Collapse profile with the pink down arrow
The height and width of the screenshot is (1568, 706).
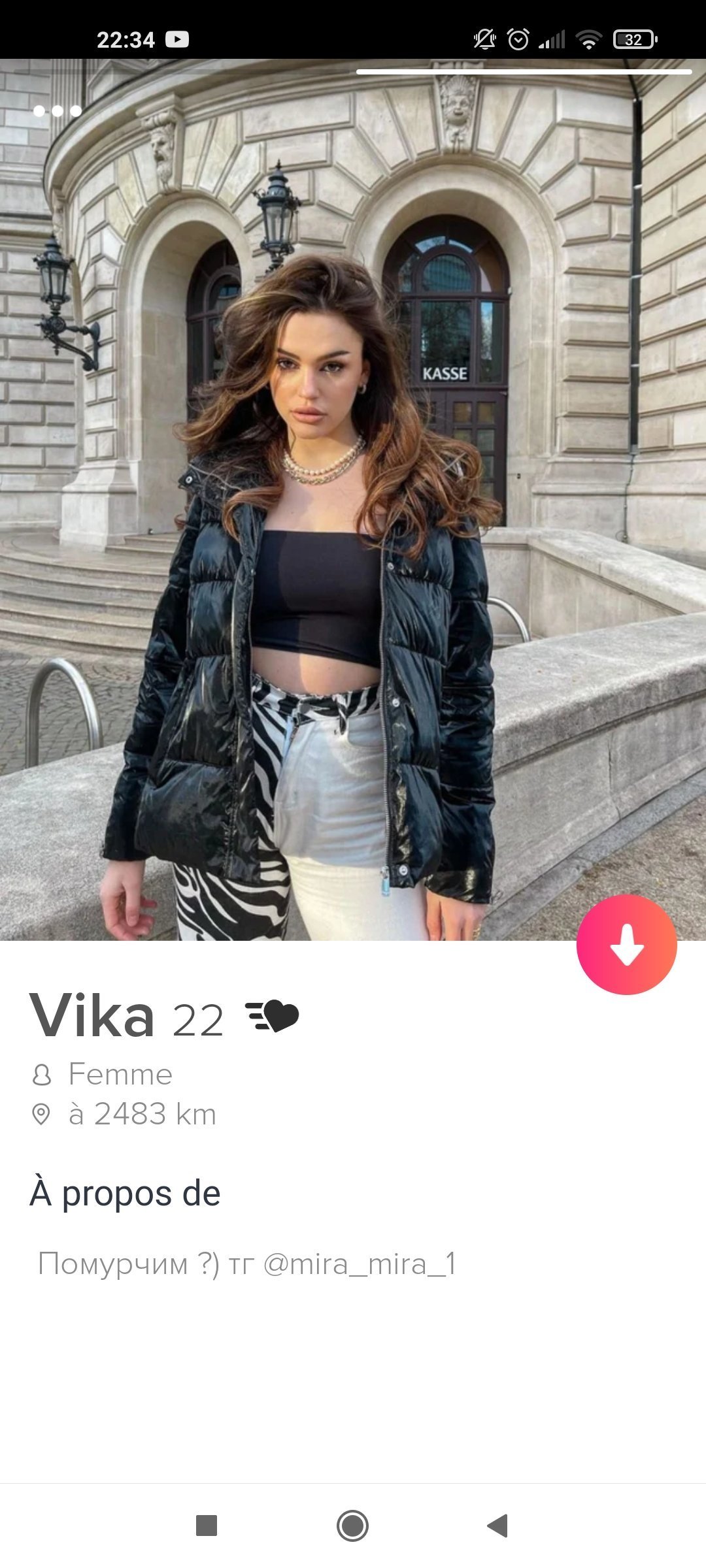(626, 944)
